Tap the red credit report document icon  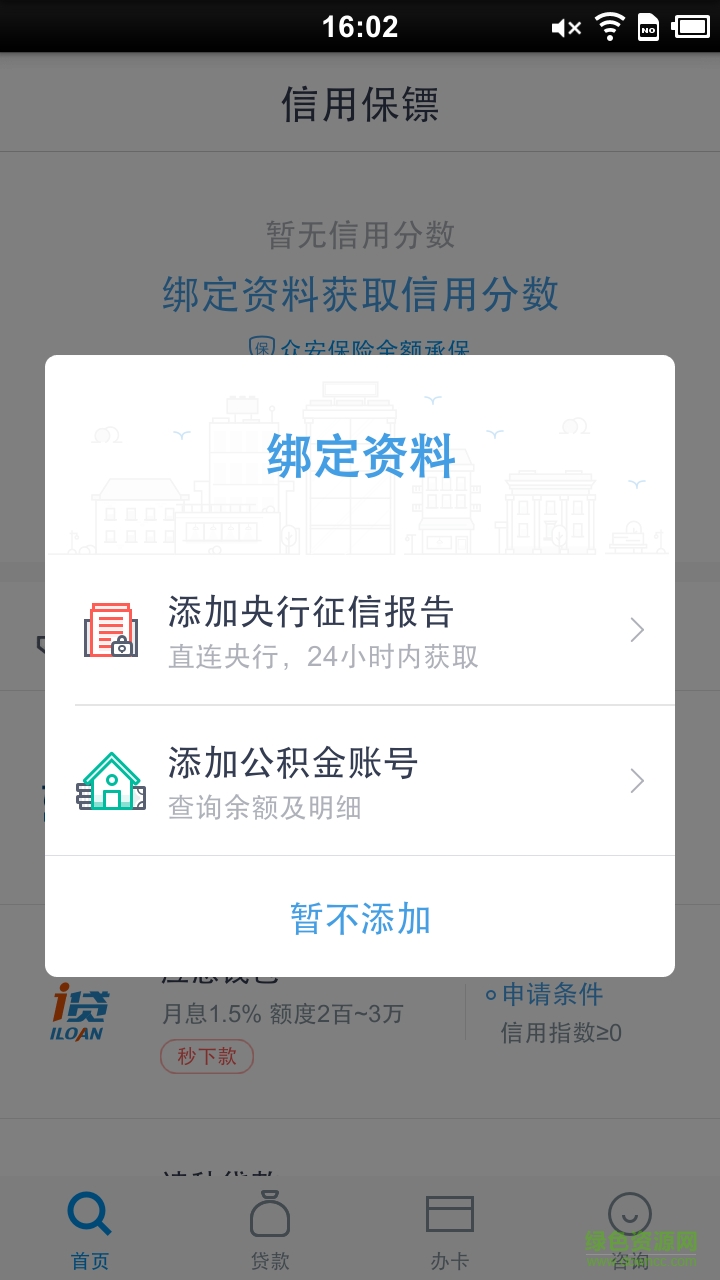coord(110,630)
